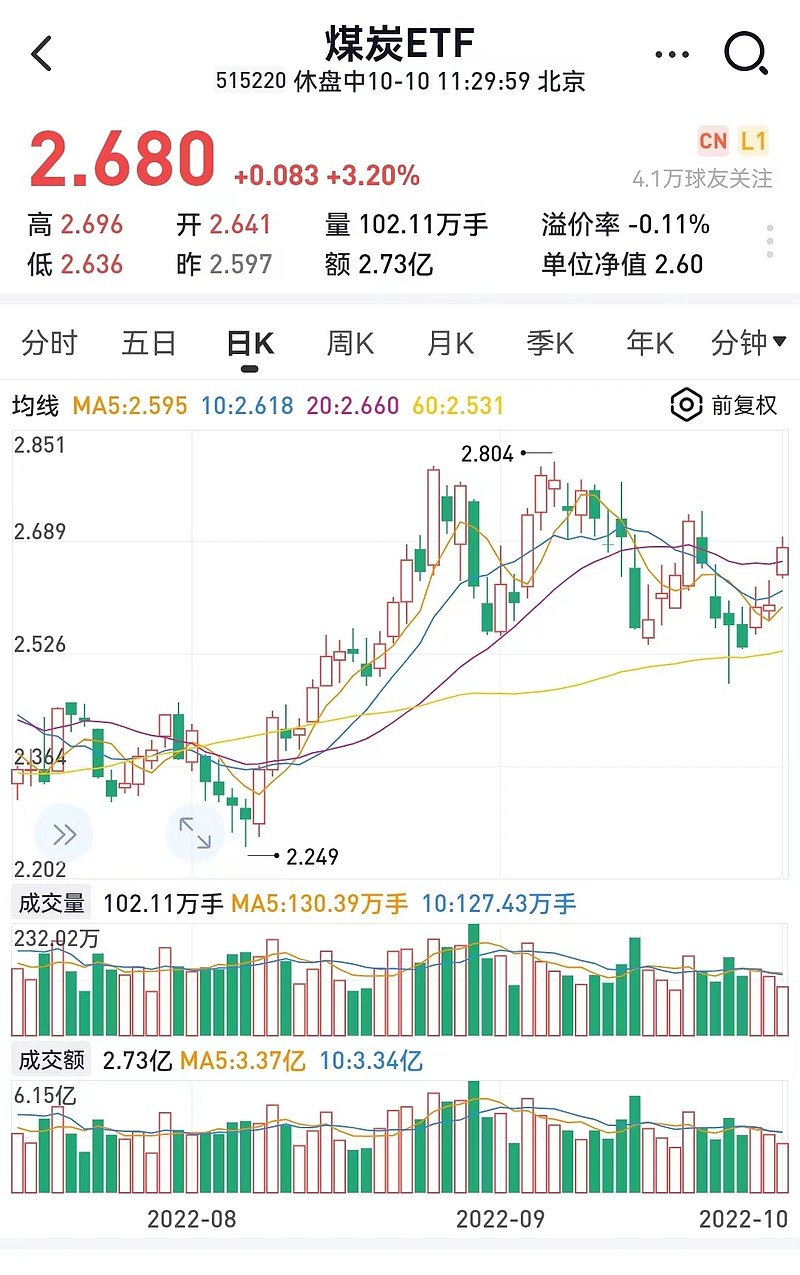
Task: Select the 月K monthly candles view
Action: [448, 343]
